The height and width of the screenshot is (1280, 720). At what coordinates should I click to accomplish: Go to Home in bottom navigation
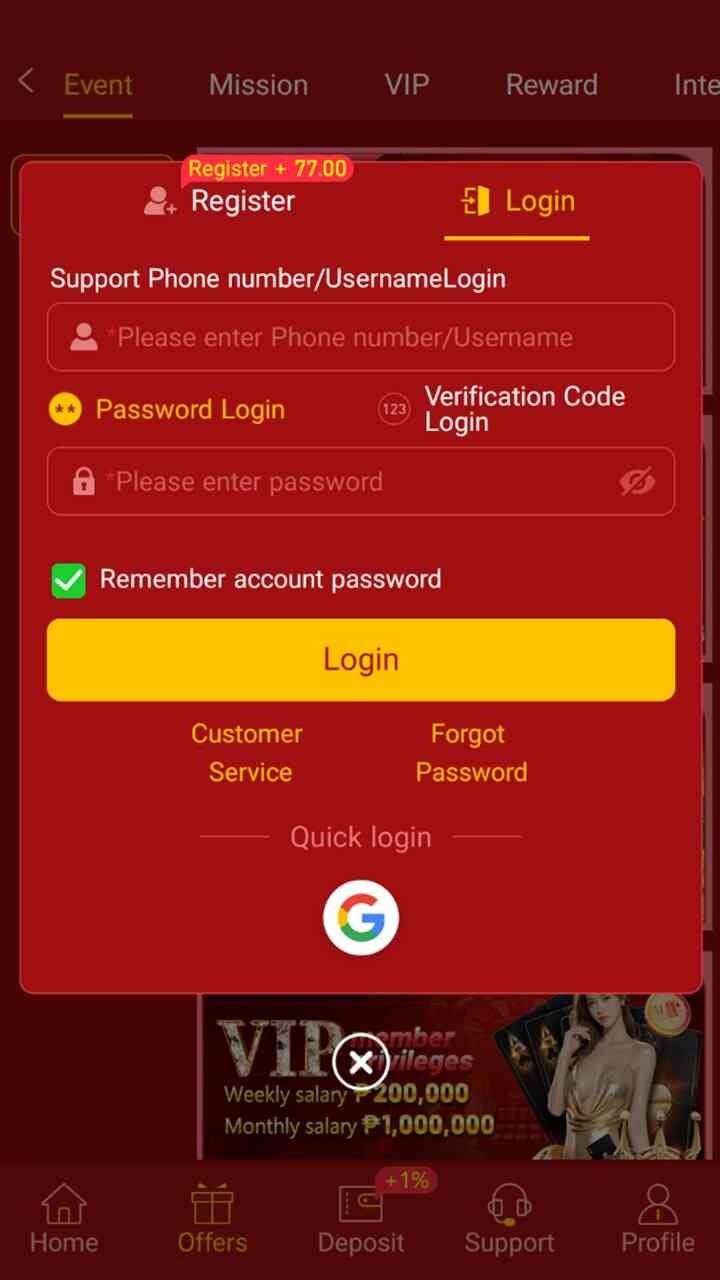tap(64, 1219)
